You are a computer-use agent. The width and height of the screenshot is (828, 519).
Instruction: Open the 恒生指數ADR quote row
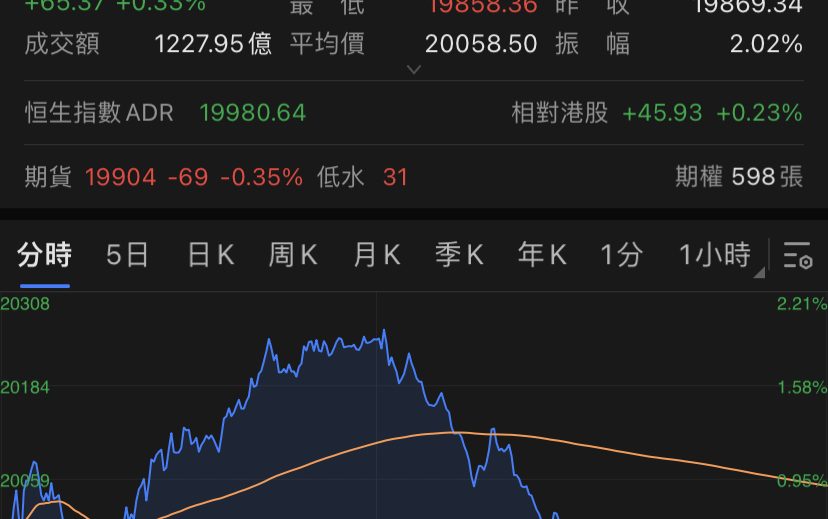click(165, 112)
